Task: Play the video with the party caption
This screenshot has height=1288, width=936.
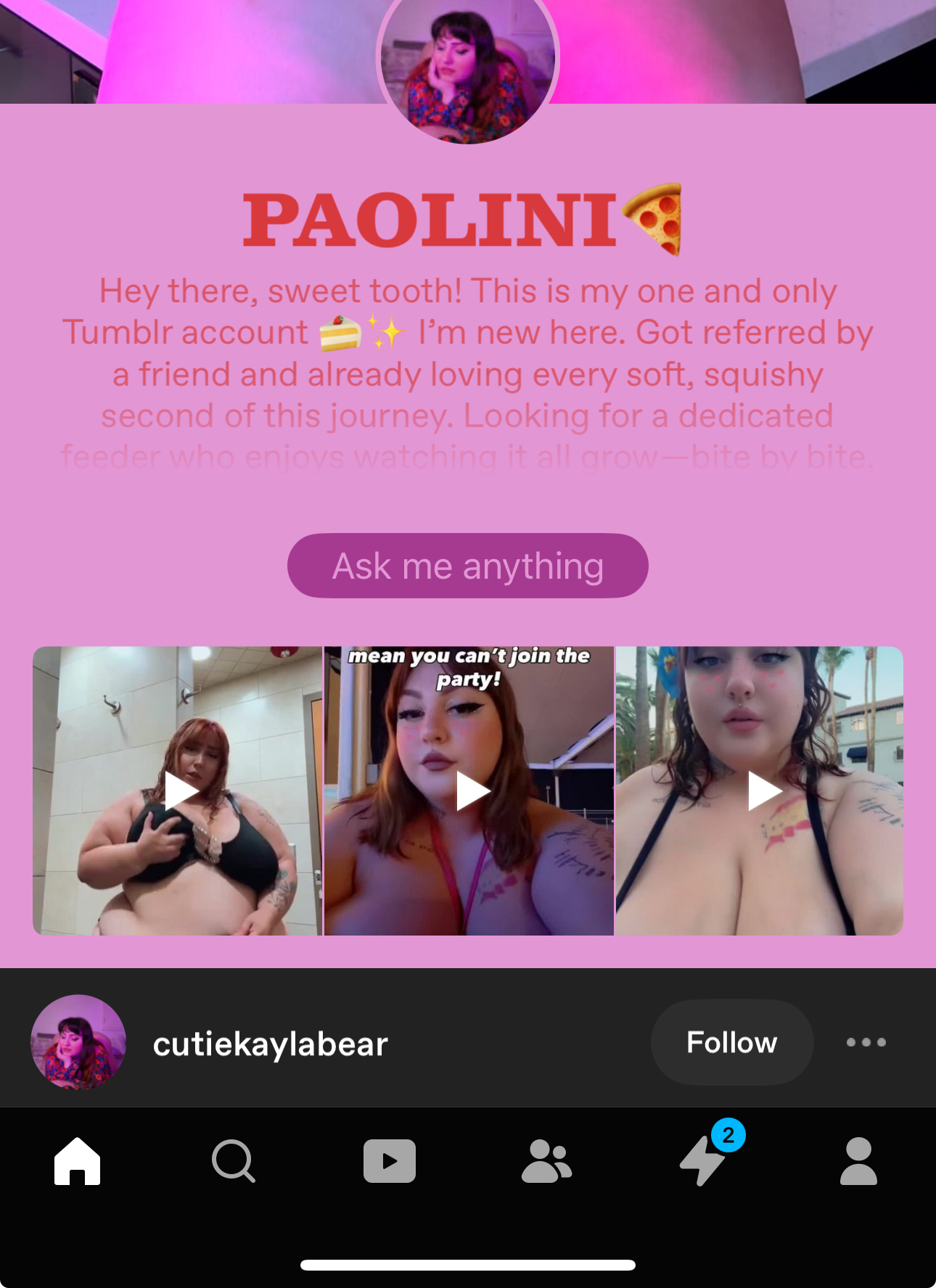Action: pos(469,790)
